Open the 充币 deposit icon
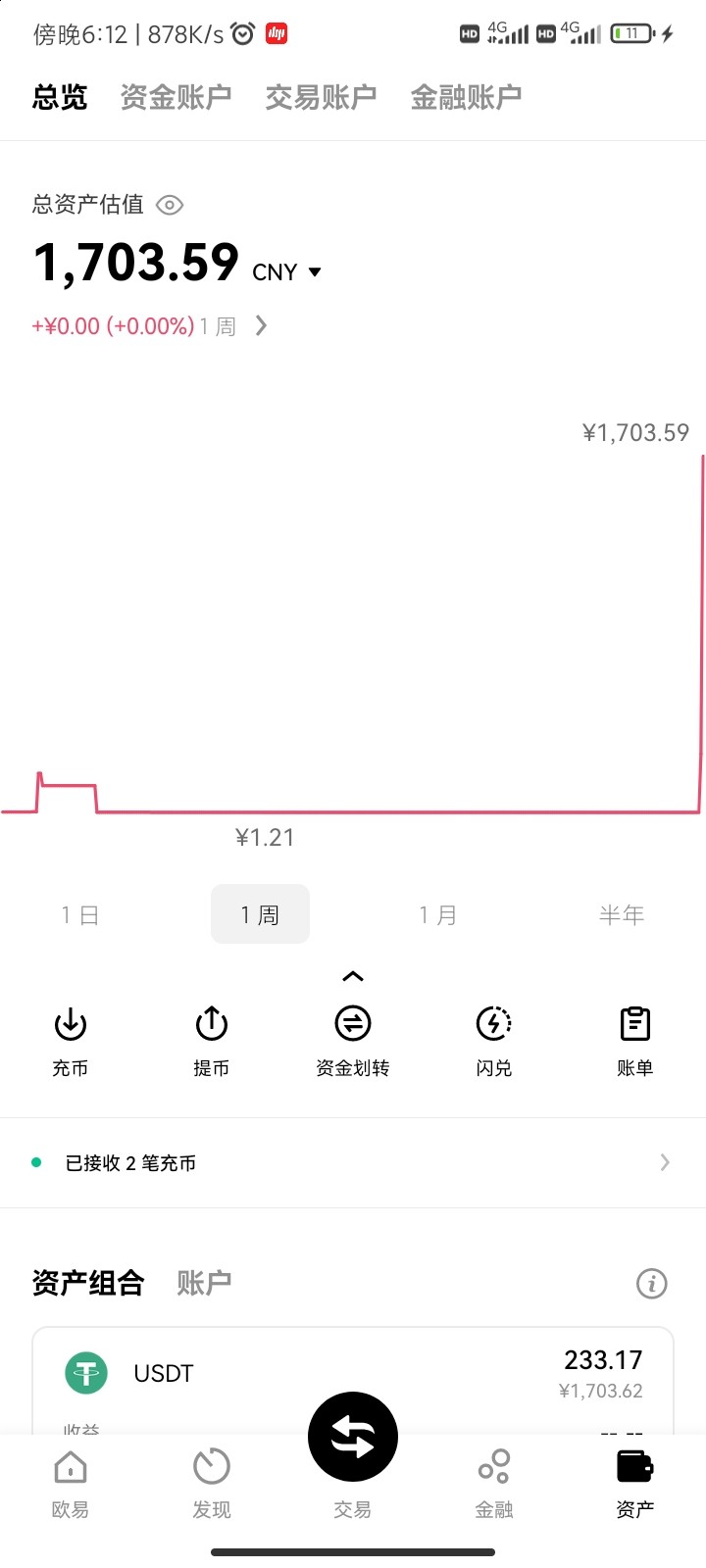 click(70, 1039)
